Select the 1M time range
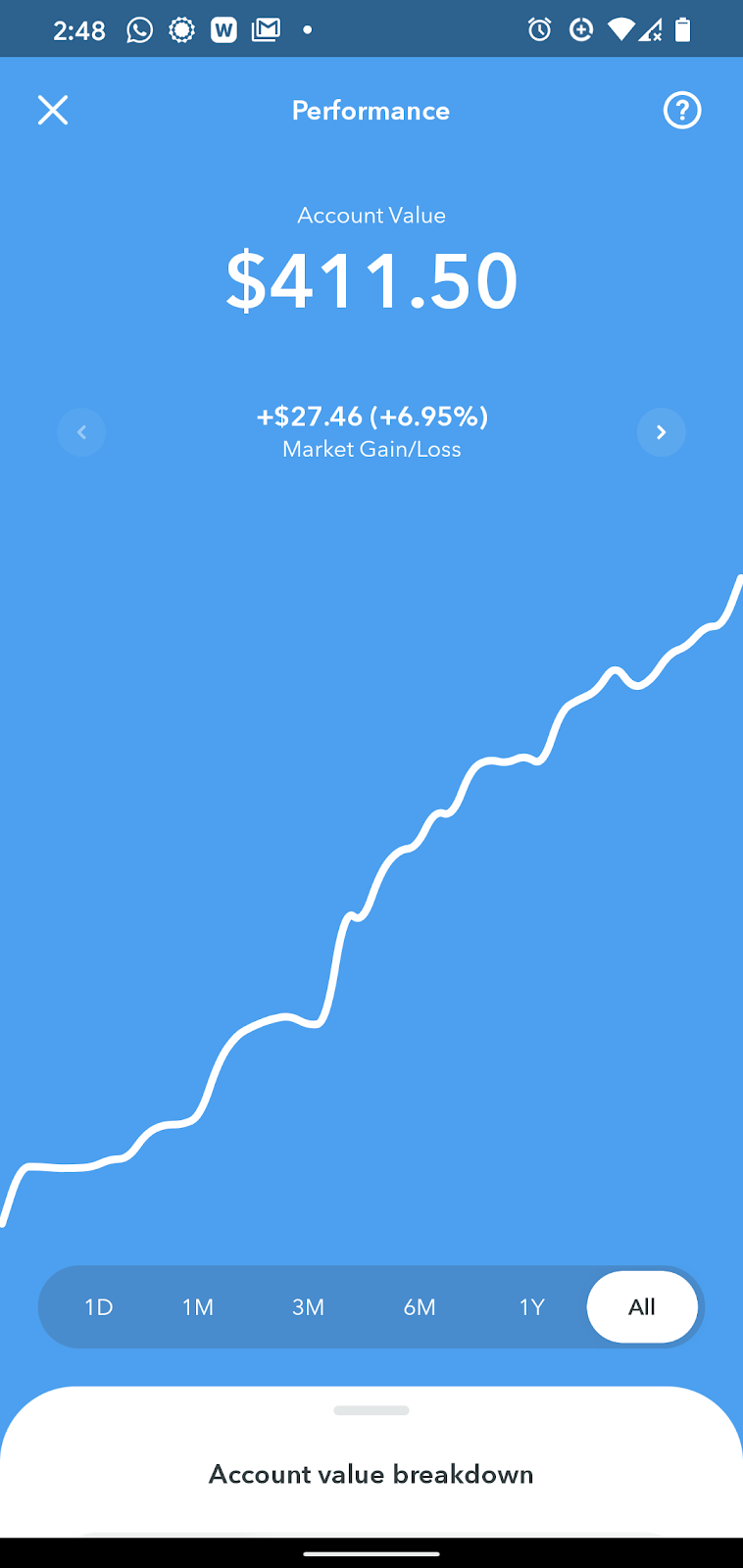743x1568 pixels. click(x=198, y=1307)
